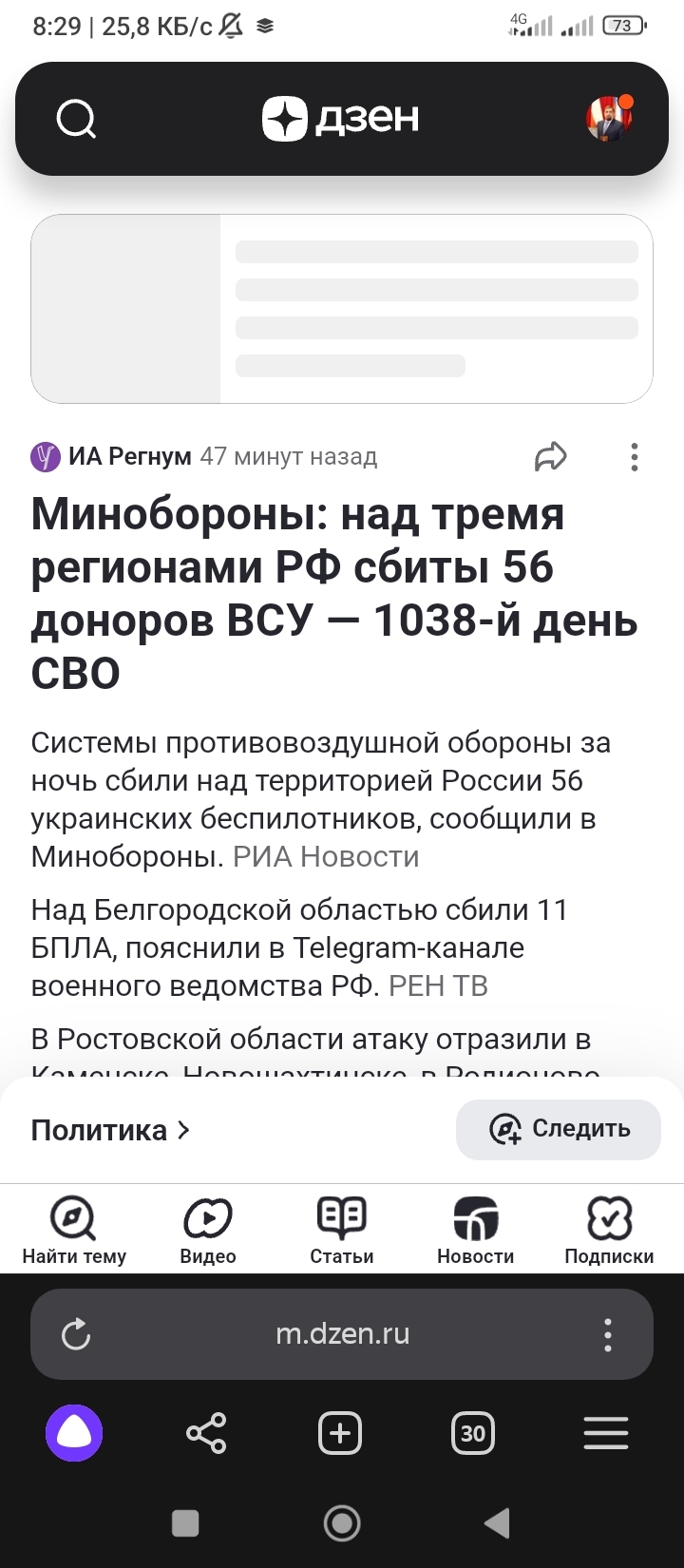Open the 30 open tabs view
The image size is (684, 1568).
pos(473,1433)
